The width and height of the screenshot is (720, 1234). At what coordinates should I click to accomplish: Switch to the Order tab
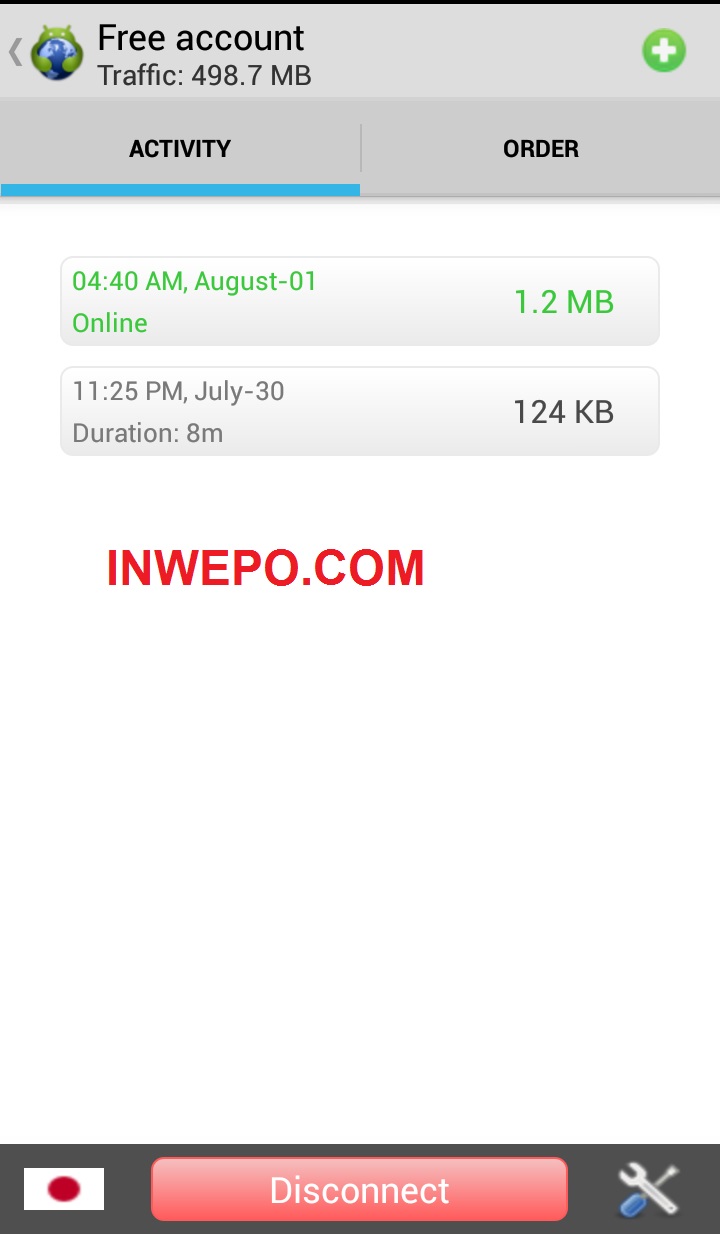(541, 149)
